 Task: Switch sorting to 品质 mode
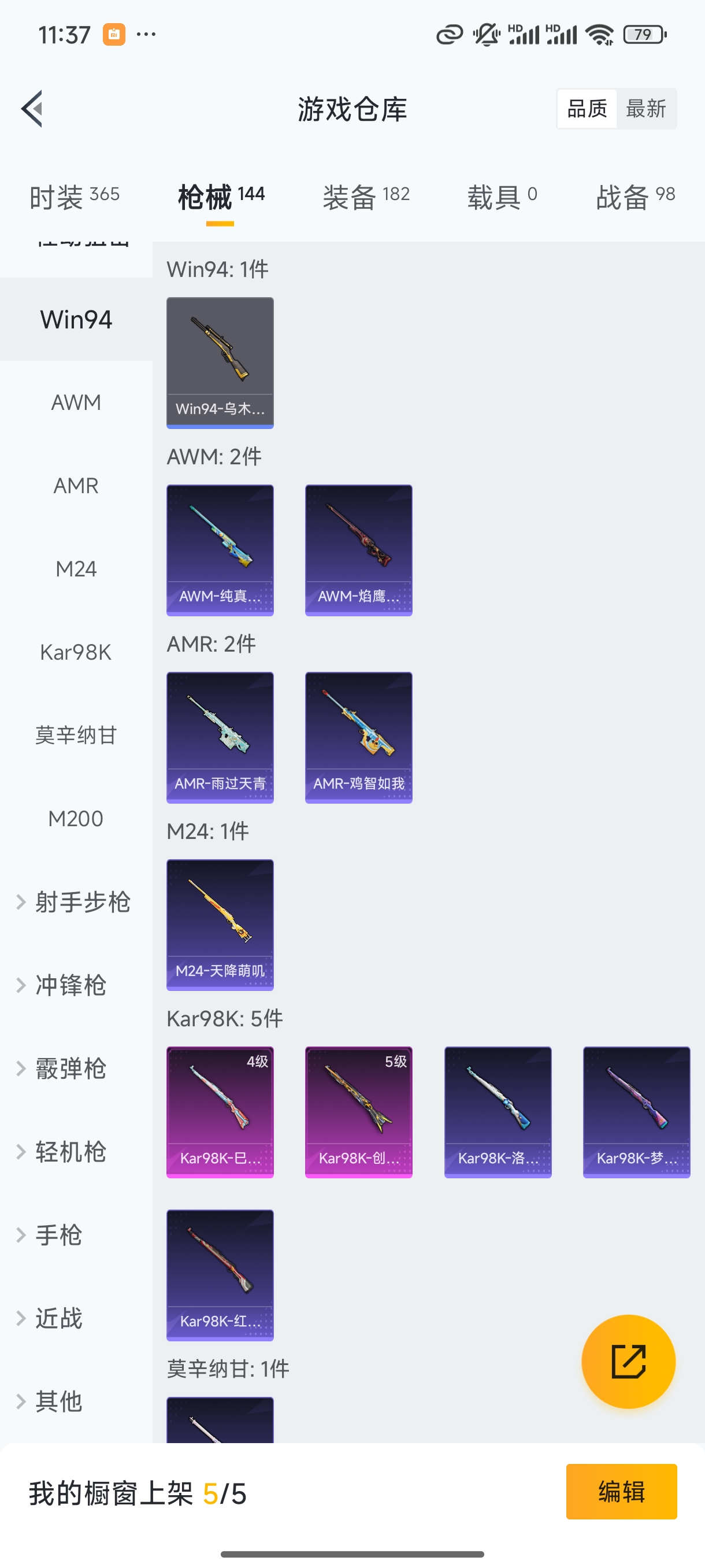[x=586, y=108]
